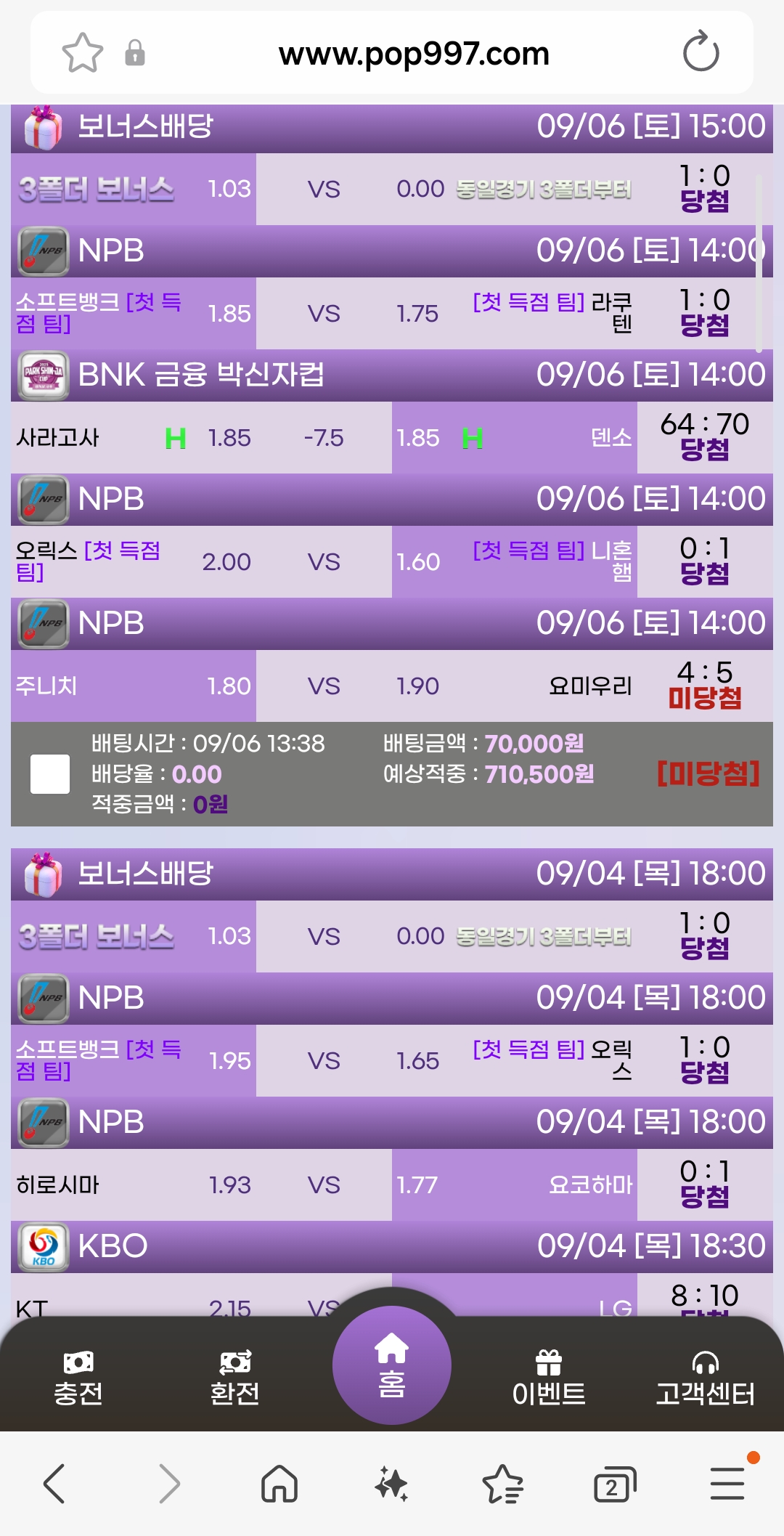Open the 충전 deposit tab

click(78, 1378)
